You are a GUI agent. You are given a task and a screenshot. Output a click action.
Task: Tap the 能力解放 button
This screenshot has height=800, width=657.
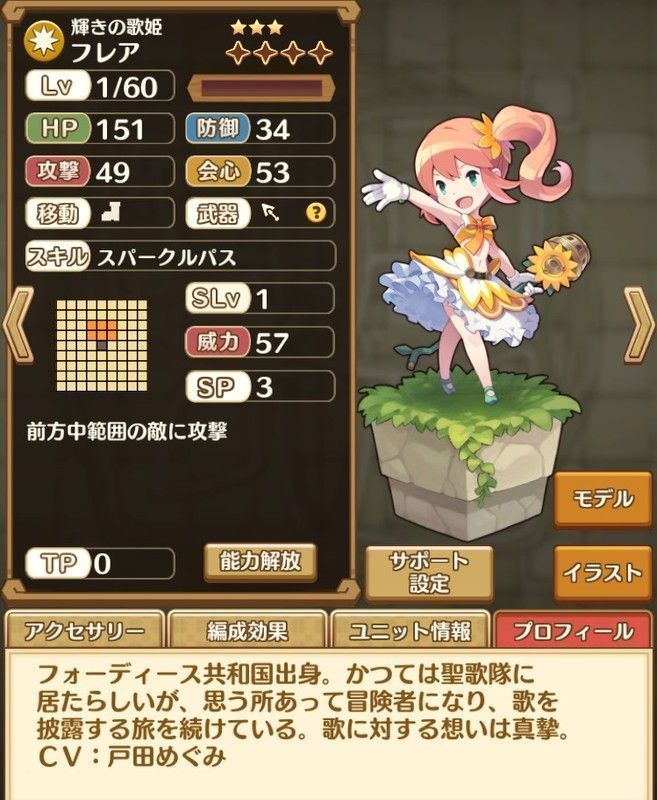click(260, 561)
